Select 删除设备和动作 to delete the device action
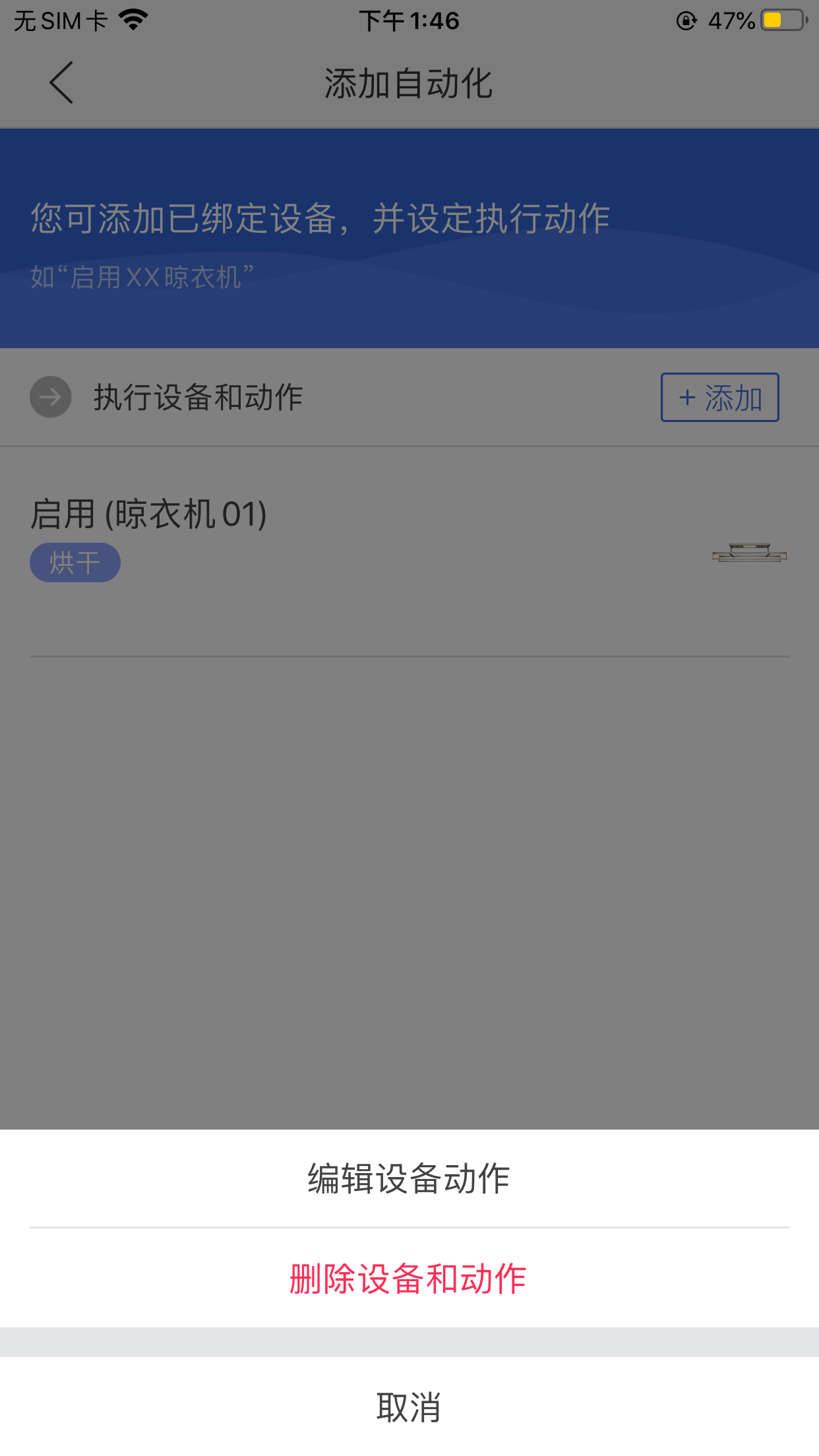Image resolution: width=819 pixels, height=1456 pixels. 409,1279
